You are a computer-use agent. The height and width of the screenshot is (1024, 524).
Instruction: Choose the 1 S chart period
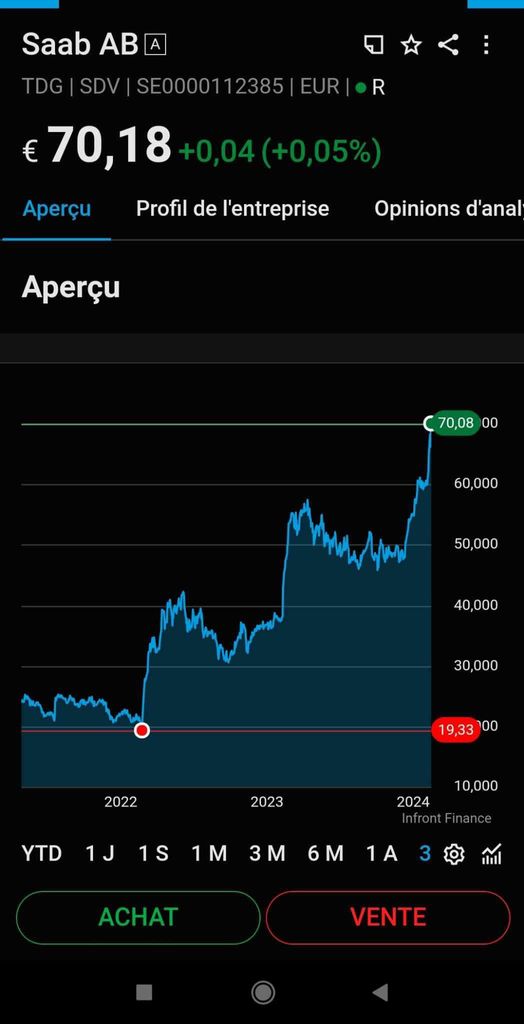pos(153,854)
